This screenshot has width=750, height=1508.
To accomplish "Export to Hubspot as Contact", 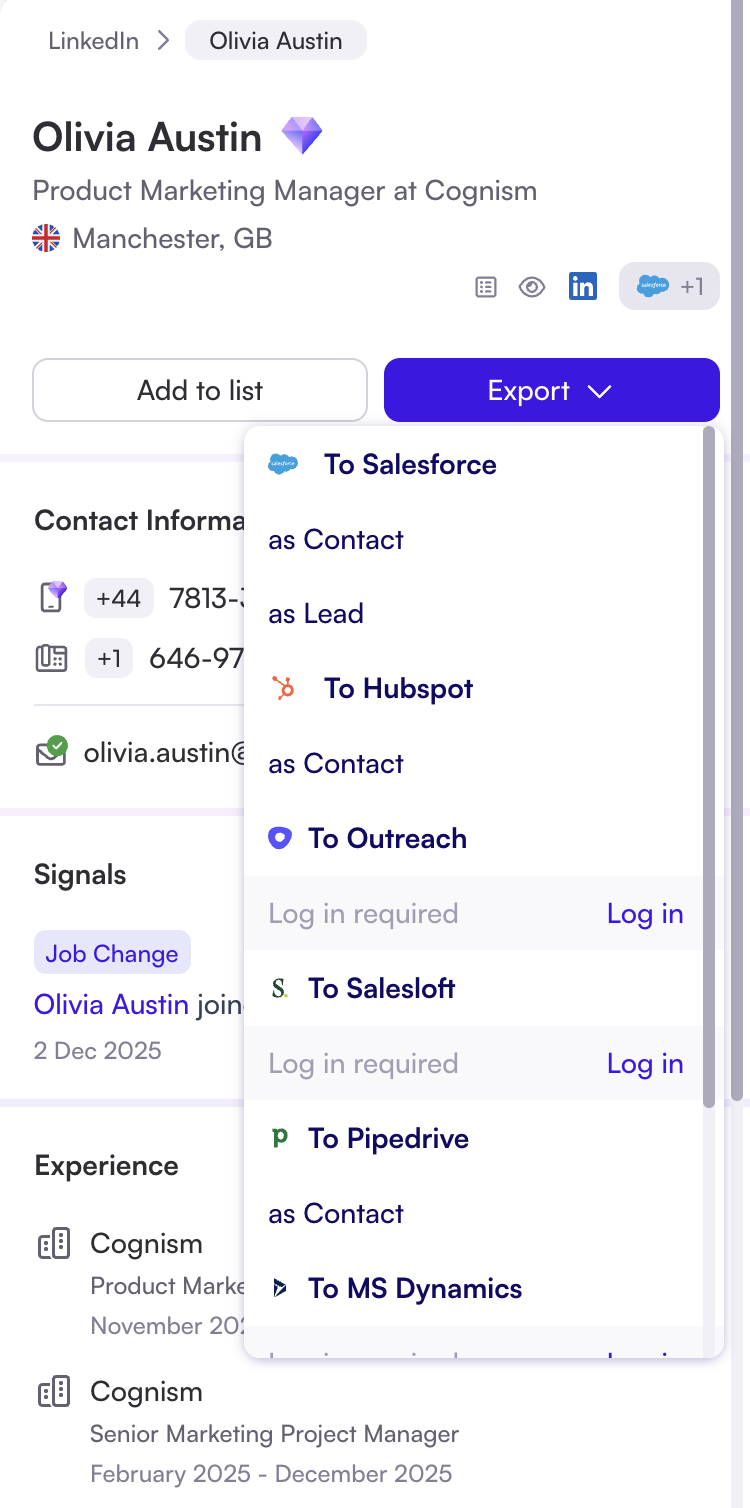I will (336, 764).
